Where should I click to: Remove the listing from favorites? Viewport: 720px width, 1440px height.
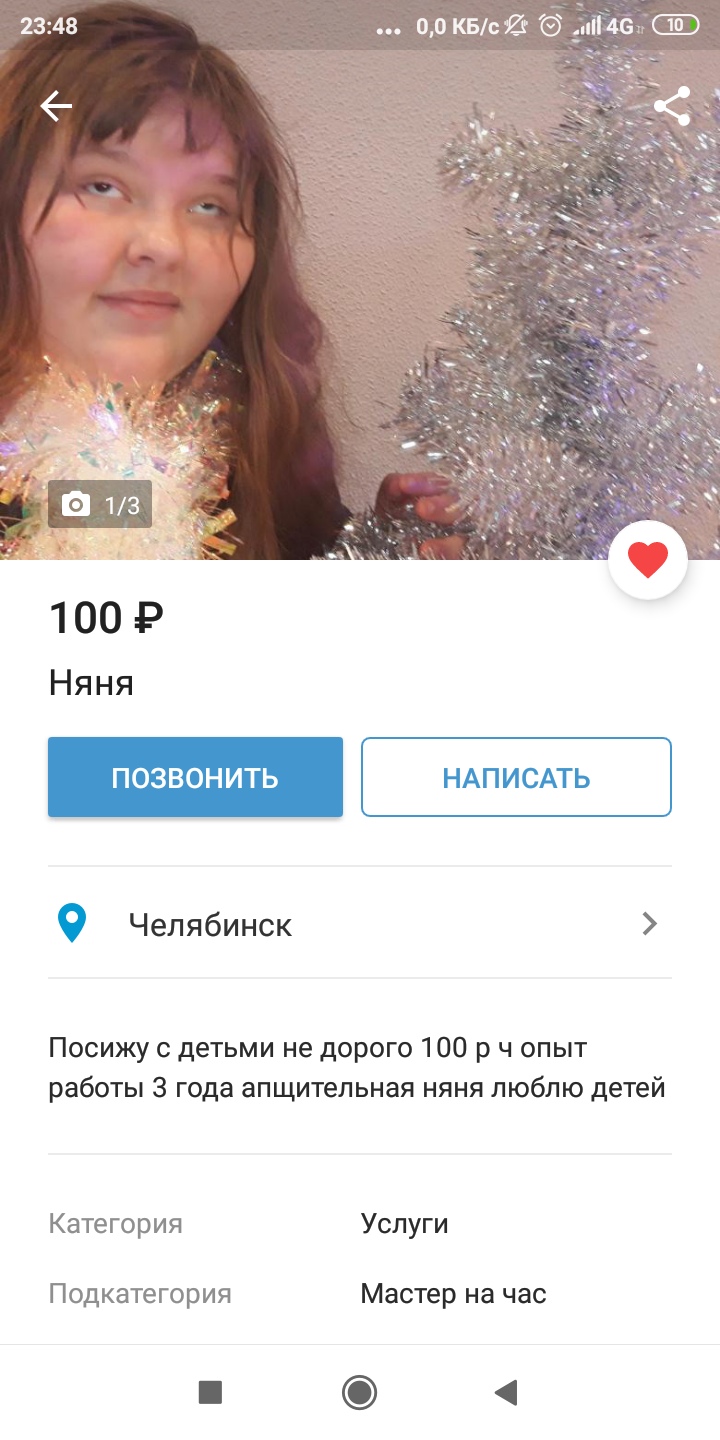click(647, 560)
